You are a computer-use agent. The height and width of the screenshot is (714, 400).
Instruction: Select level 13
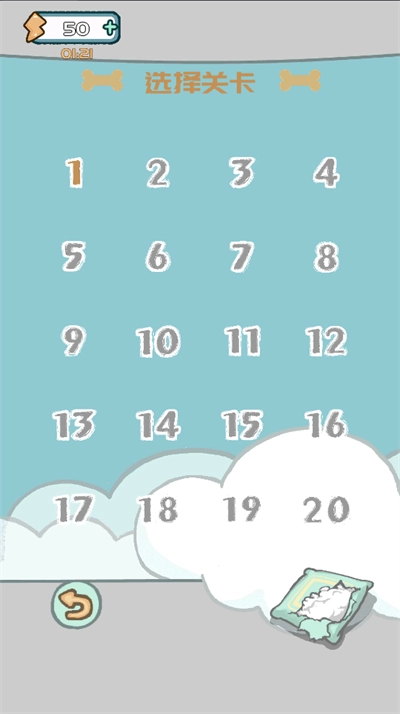pos(74,424)
